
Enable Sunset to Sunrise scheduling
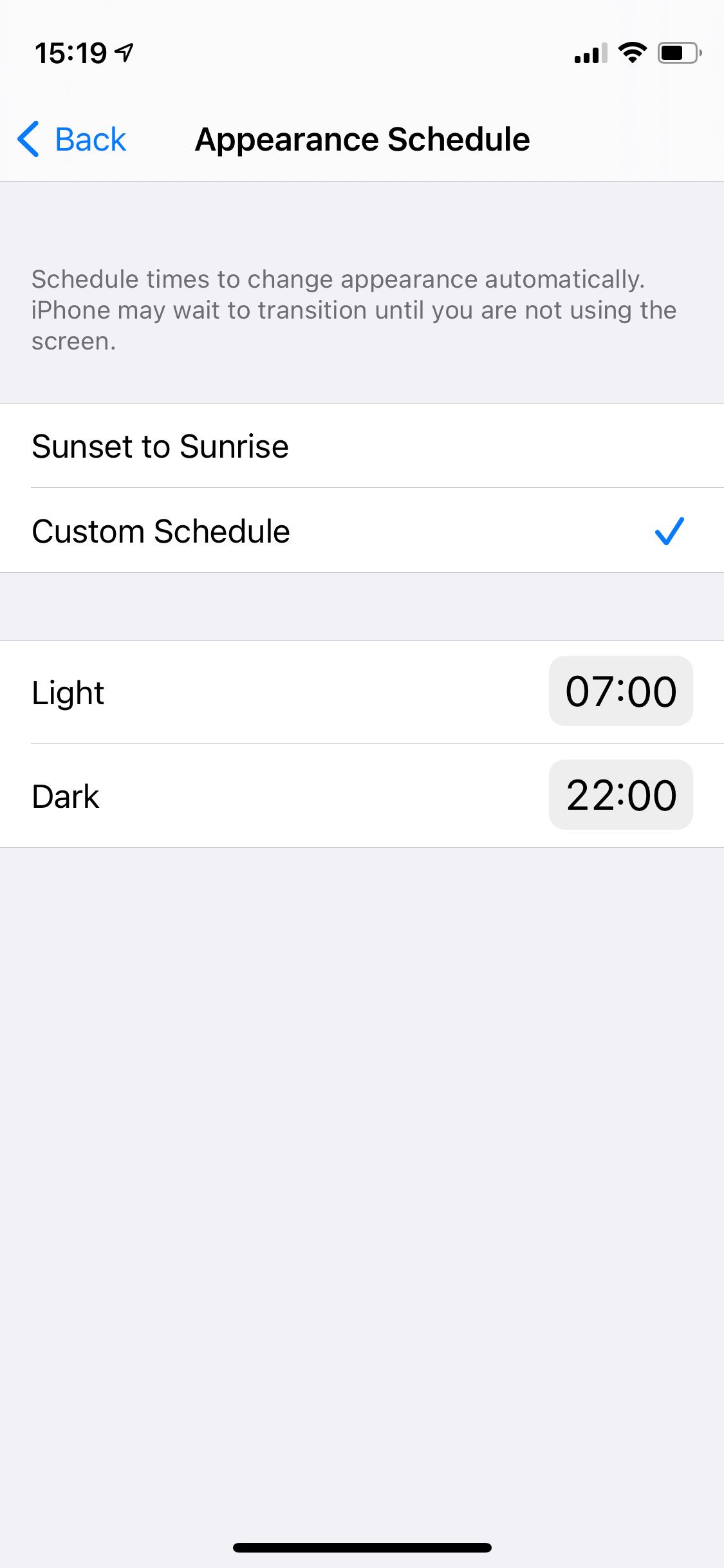[362, 445]
